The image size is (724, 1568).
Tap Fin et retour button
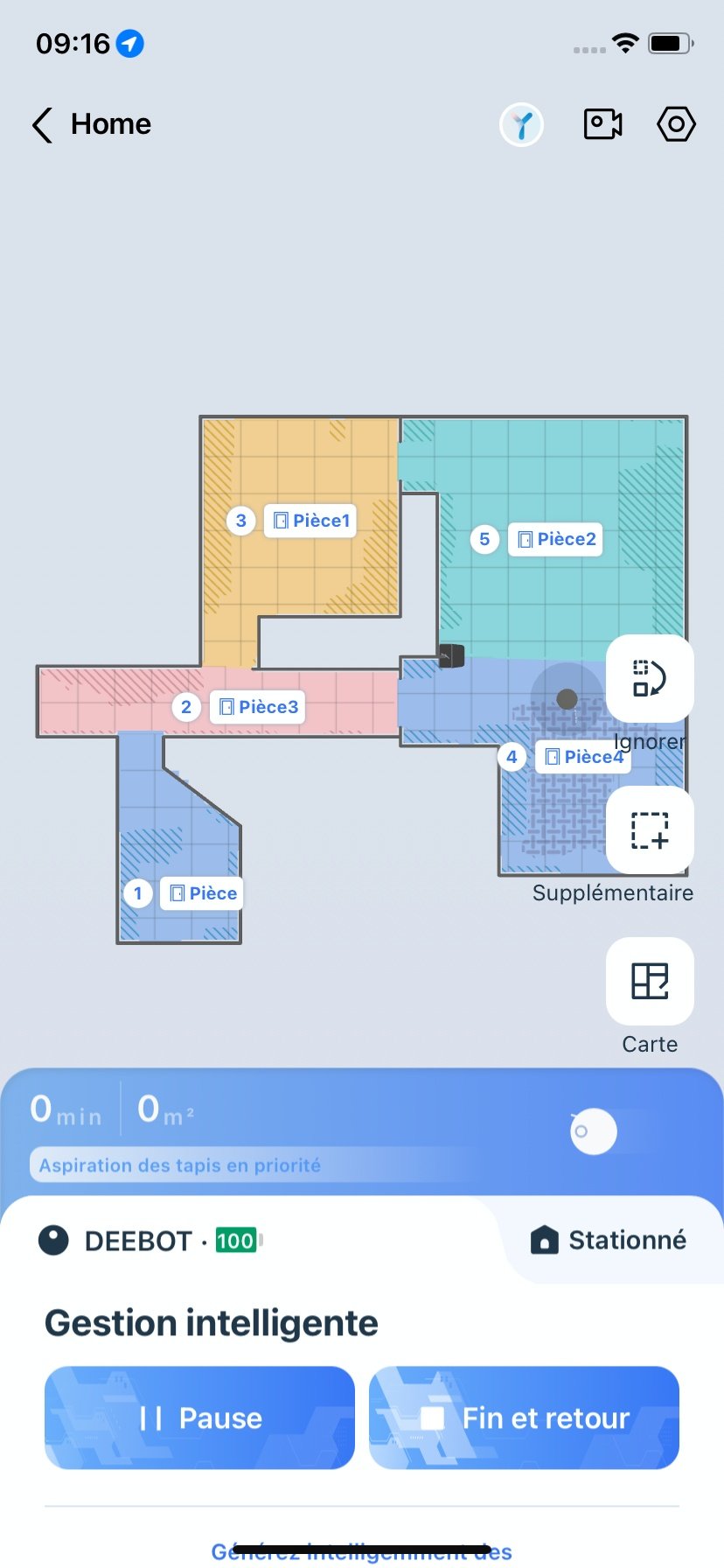click(524, 1418)
